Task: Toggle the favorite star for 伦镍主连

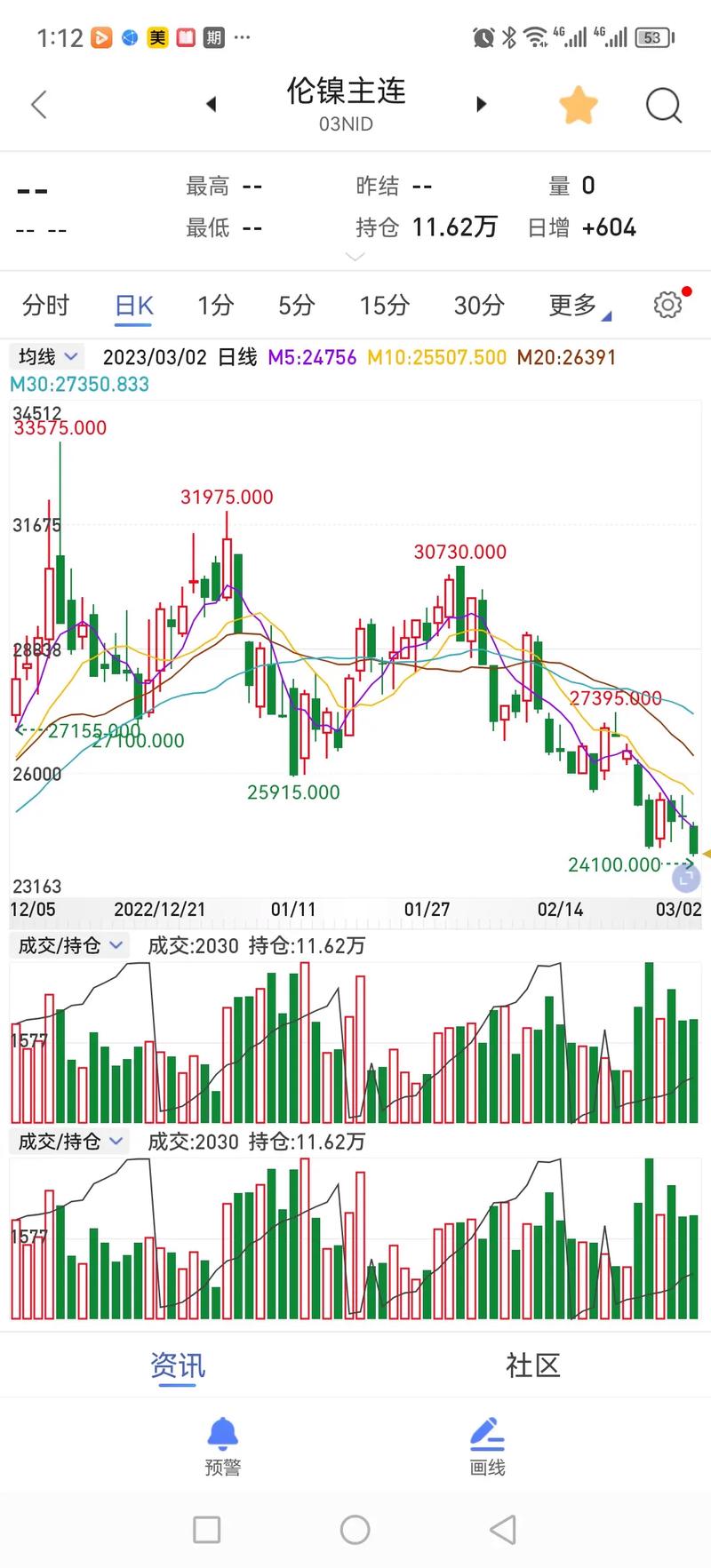Action: tap(578, 105)
